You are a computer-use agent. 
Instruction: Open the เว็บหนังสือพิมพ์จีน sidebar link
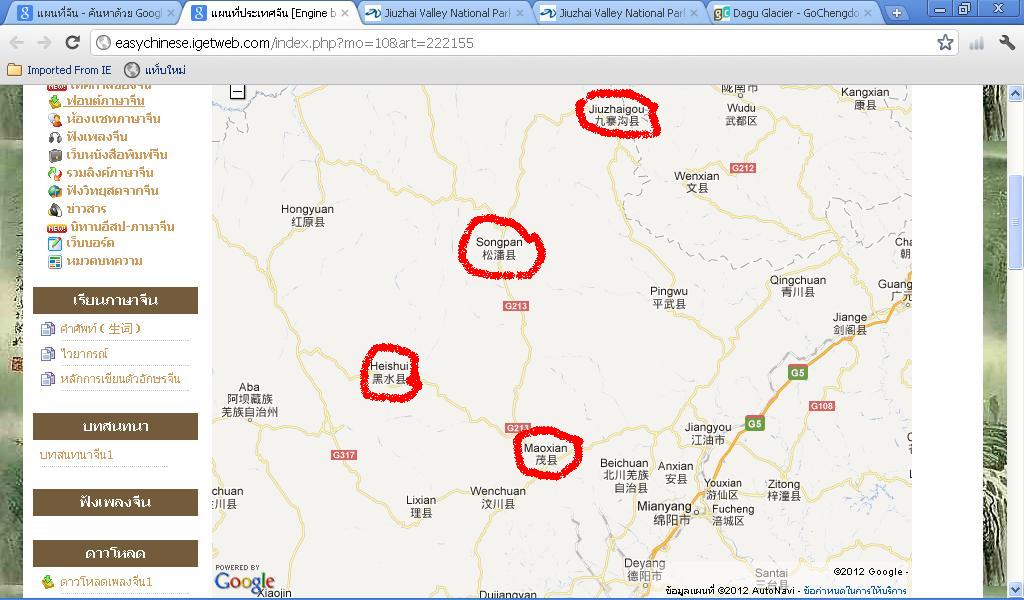[116, 155]
